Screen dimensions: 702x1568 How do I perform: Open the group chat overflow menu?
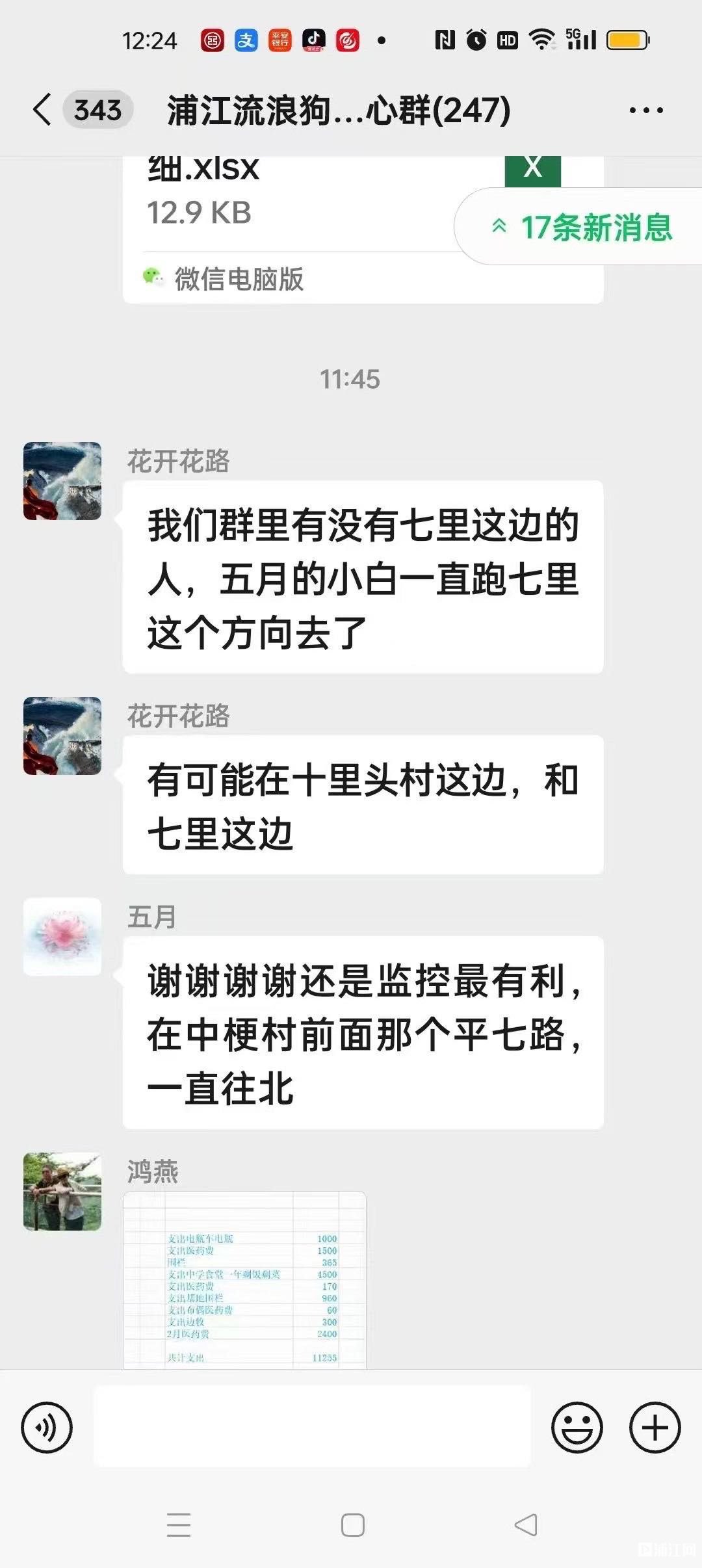[646, 110]
